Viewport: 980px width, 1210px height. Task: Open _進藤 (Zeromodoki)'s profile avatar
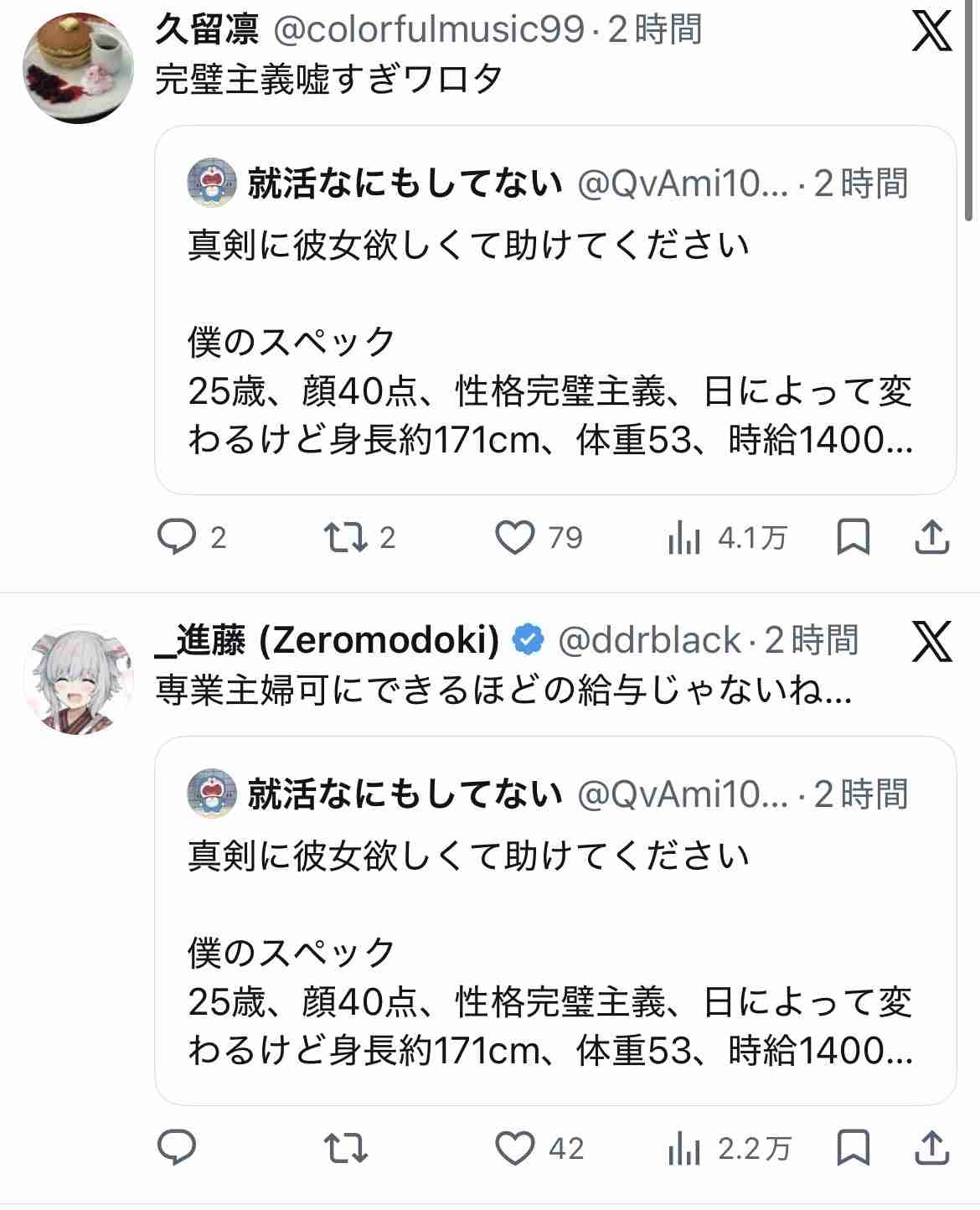[x=78, y=679]
